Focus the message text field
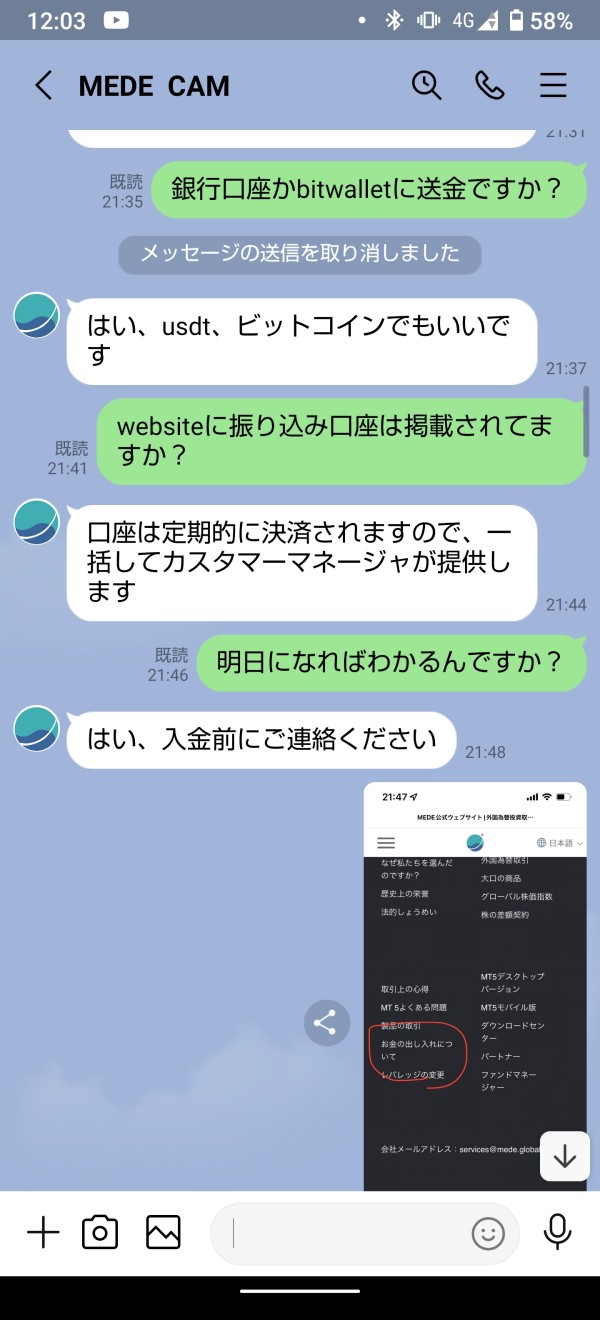The height and width of the screenshot is (1320, 600). coord(345,1234)
